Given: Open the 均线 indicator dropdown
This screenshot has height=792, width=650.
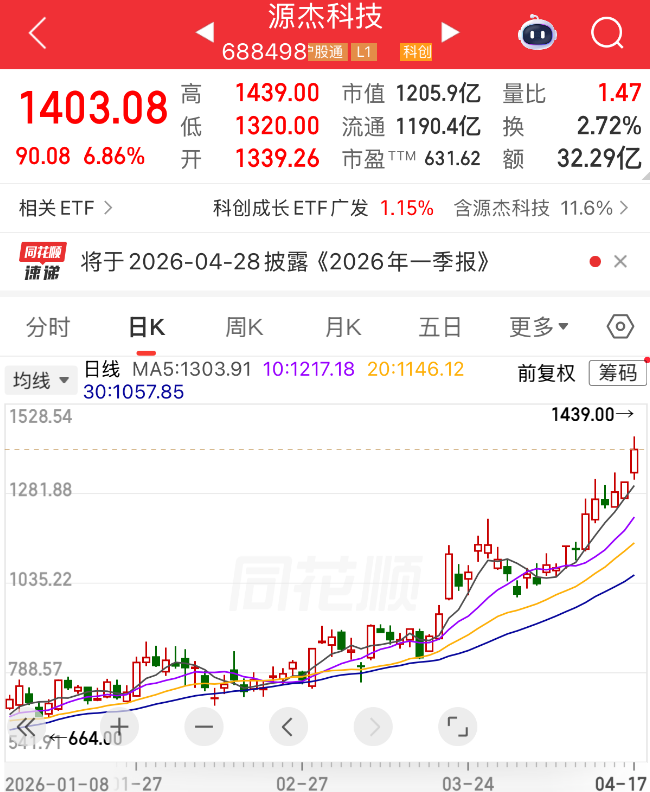Looking at the screenshot, I should pyautogui.click(x=41, y=380).
